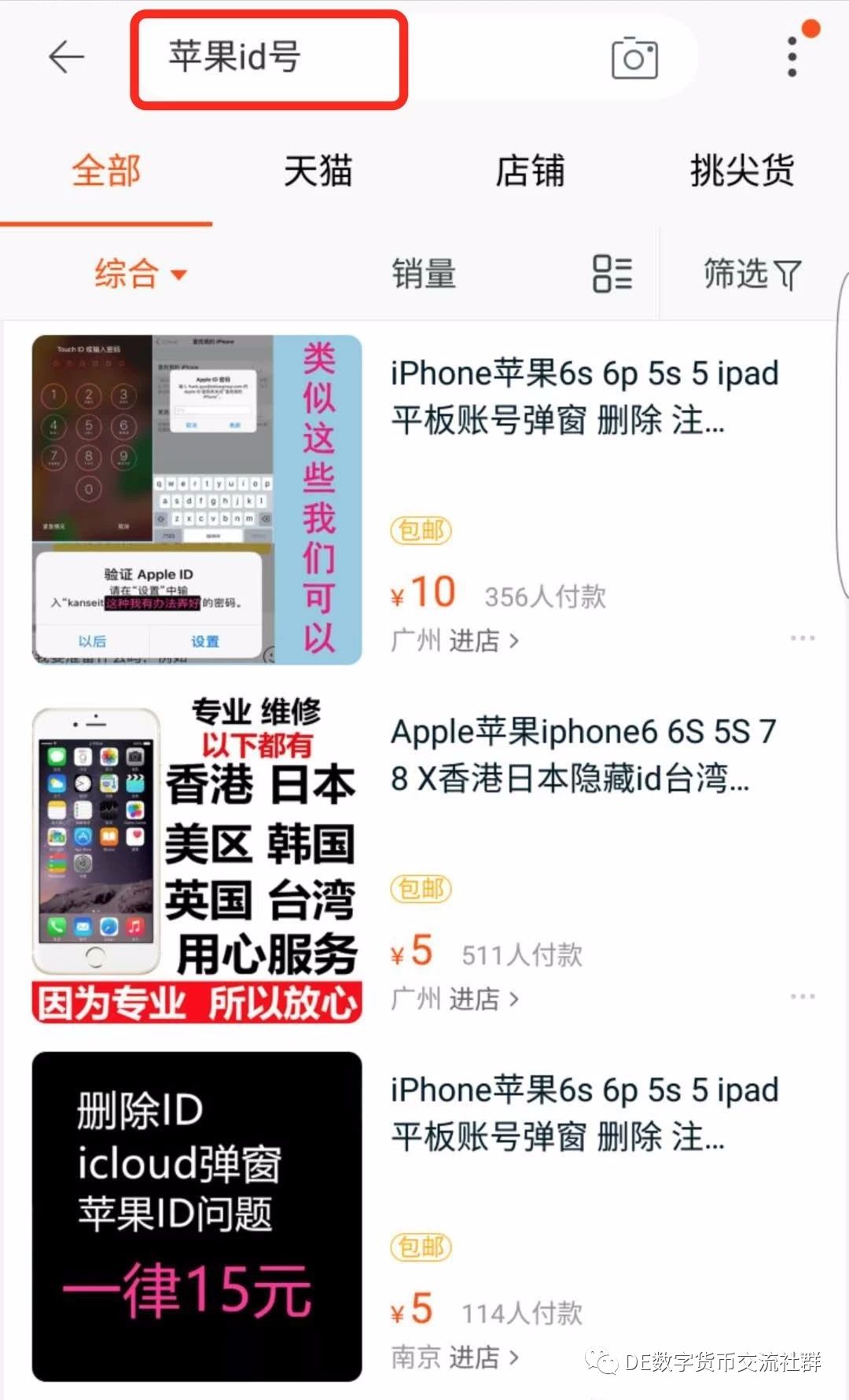Viewport: 849px width, 1400px height.
Task: Expand the 综合 sorting dropdown
Action: [179, 275]
